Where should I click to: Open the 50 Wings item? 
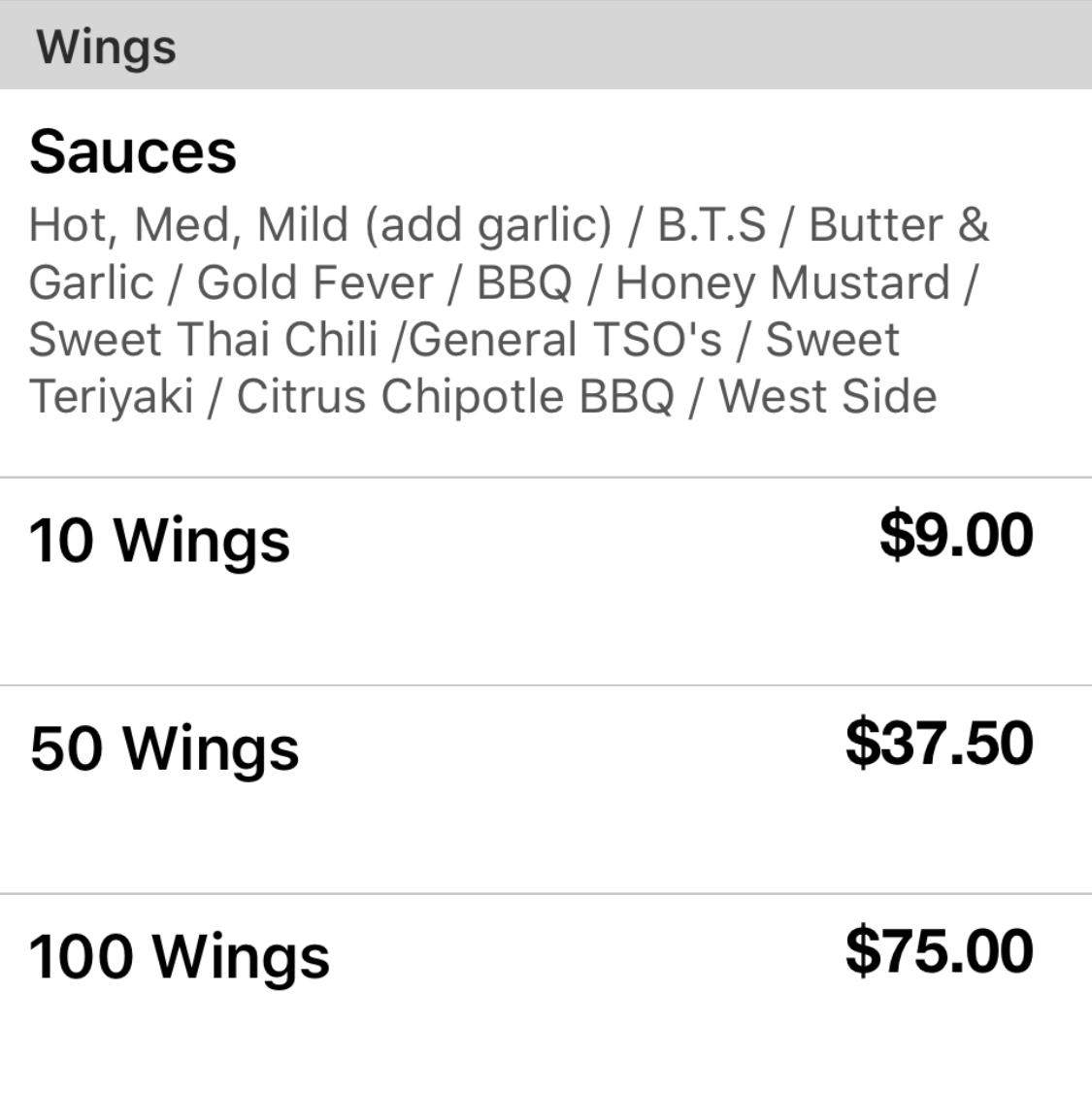click(164, 748)
